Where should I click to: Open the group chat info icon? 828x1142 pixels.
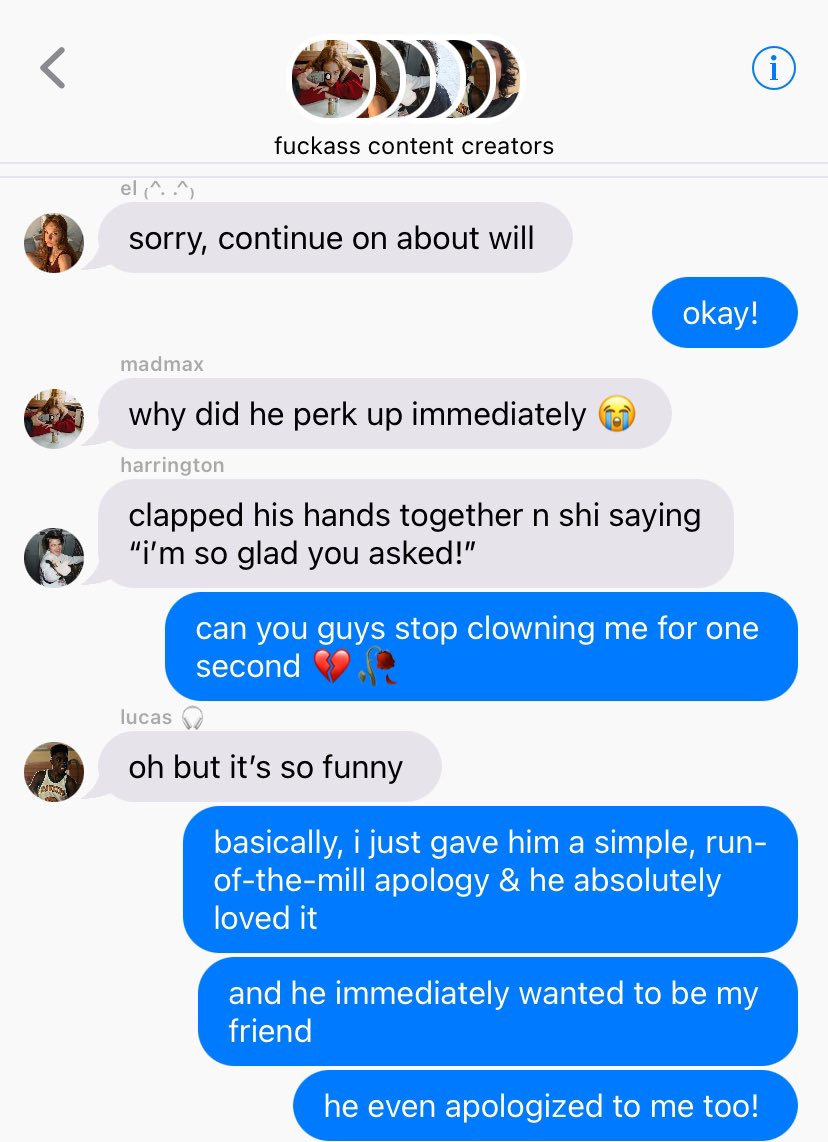773,68
